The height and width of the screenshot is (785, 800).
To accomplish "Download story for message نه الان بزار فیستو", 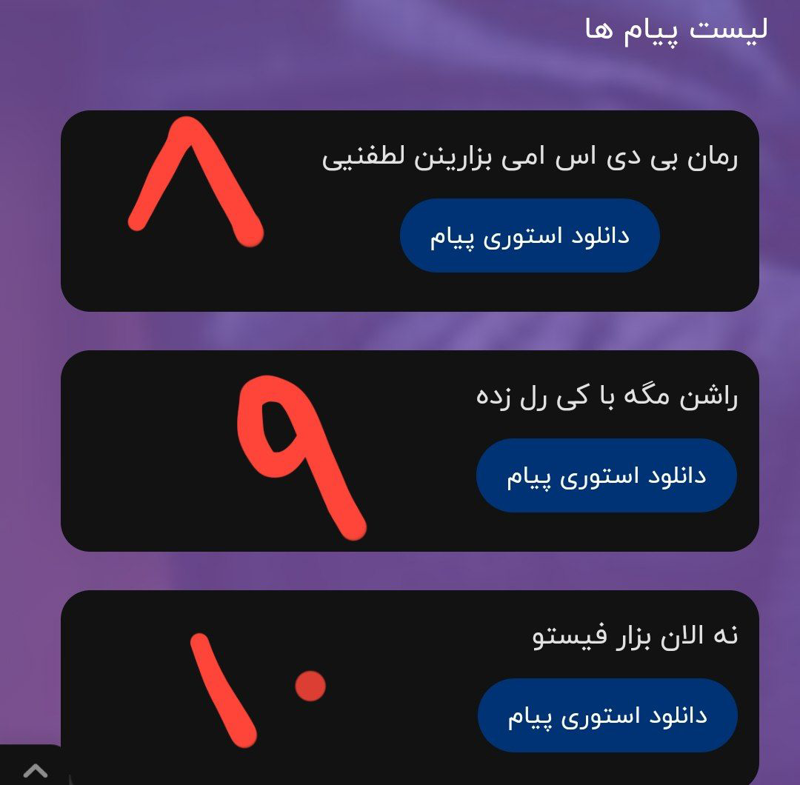I will click(607, 716).
